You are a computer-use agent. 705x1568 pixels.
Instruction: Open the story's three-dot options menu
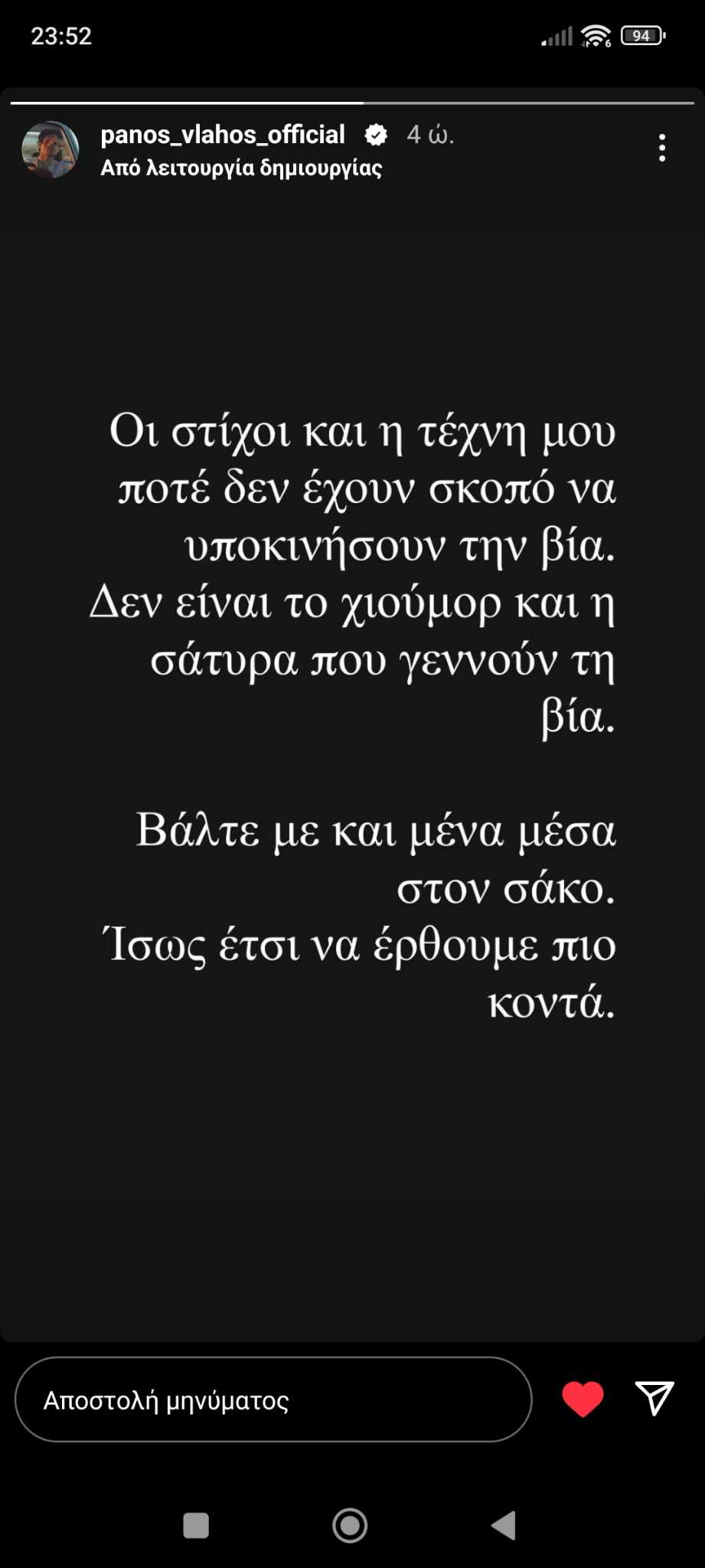coord(662,148)
